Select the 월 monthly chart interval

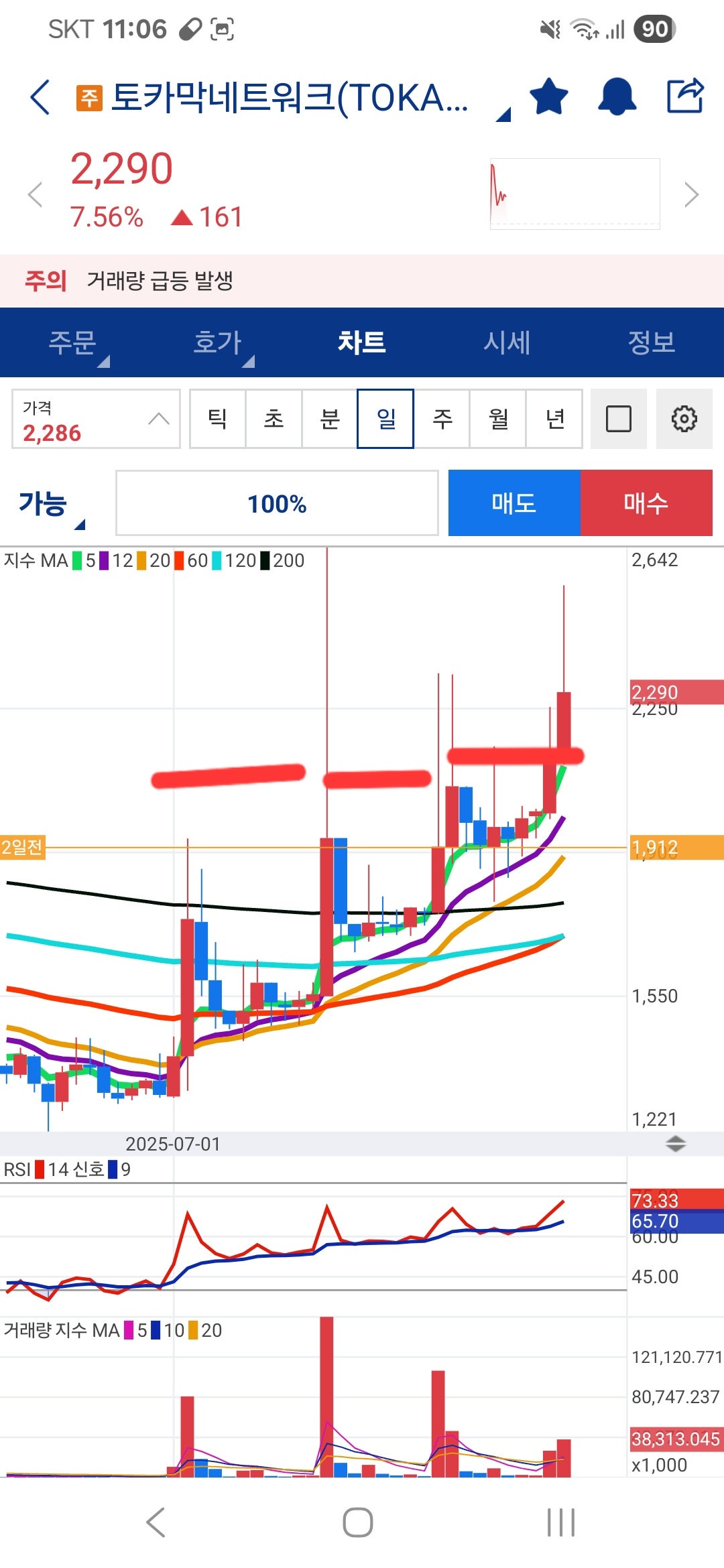(498, 419)
